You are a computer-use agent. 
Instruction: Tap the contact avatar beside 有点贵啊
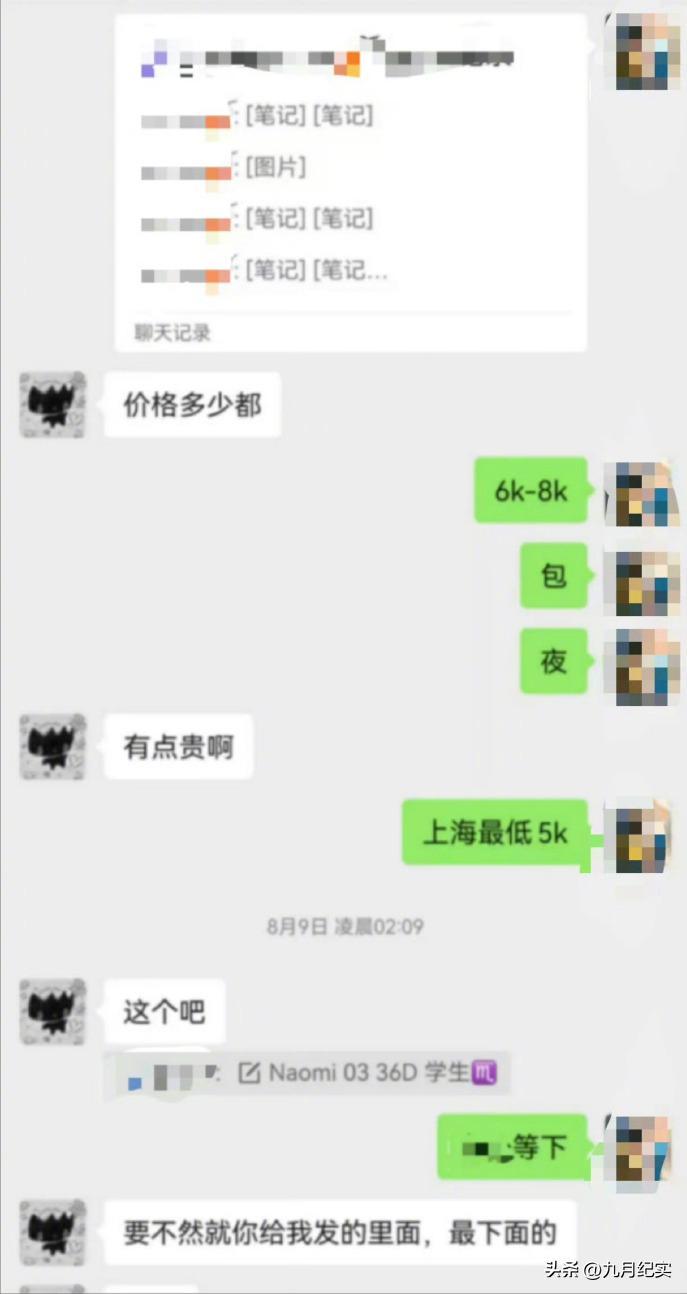pos(53,747)
